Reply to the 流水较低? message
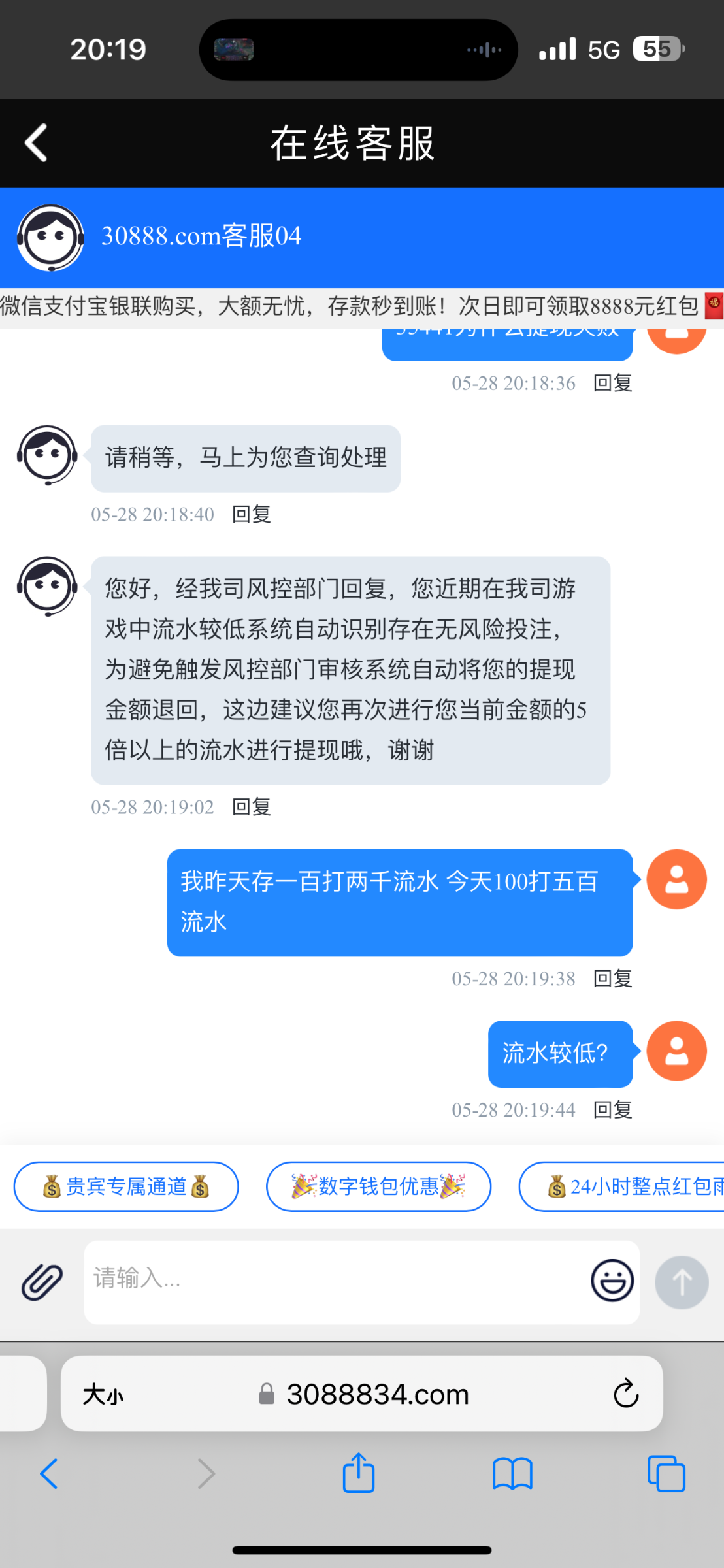724x1568 pixels. pos(612,1109)
